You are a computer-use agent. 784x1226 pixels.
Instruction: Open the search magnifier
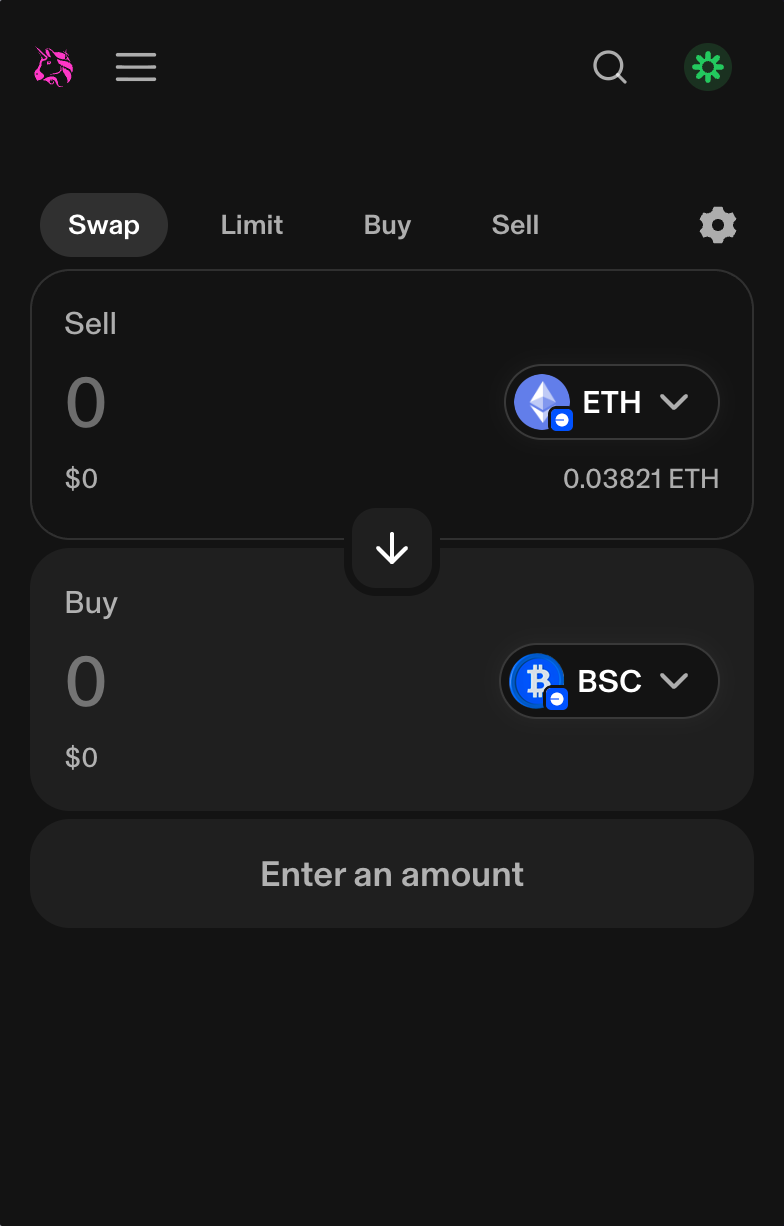[x=609, y=67]
